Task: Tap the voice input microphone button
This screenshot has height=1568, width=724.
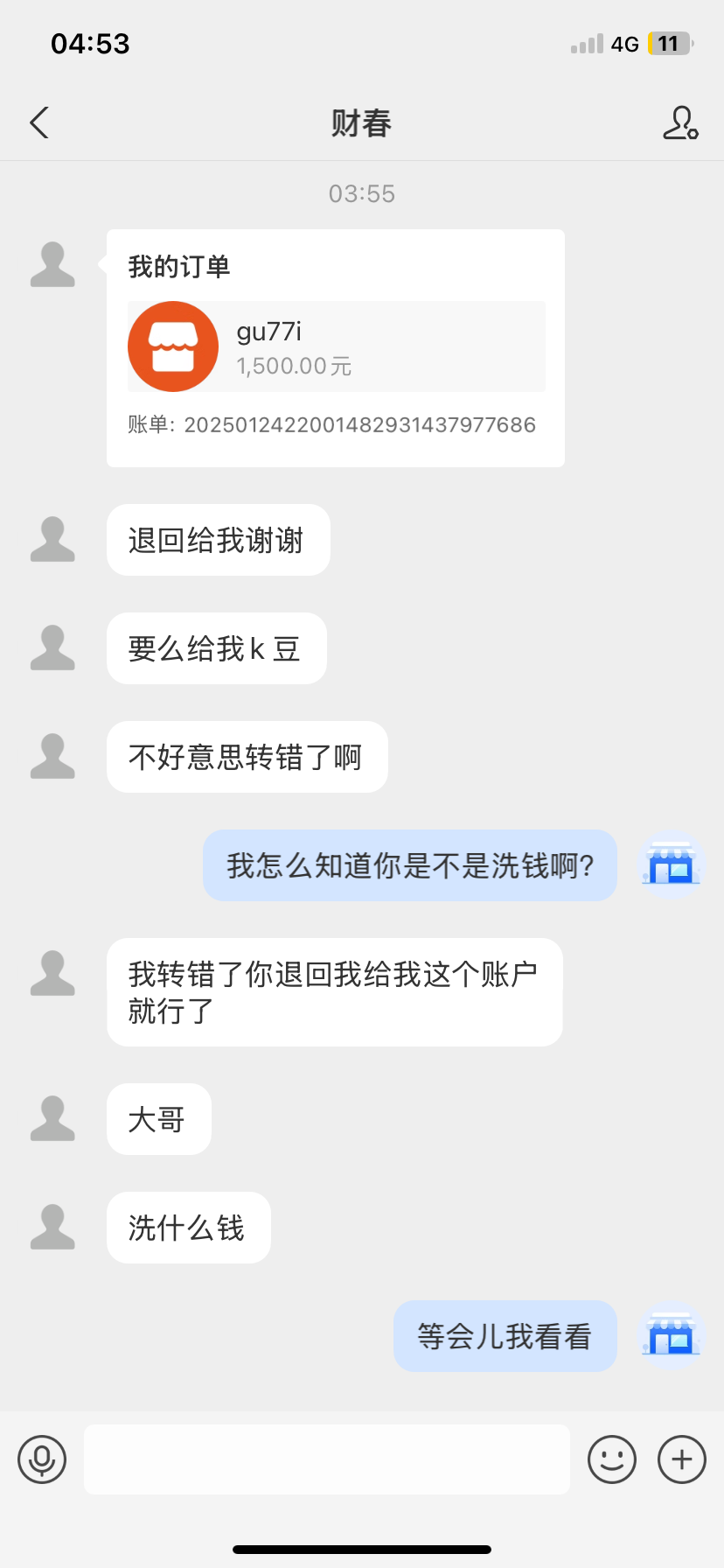Action: click(42, 1459)
